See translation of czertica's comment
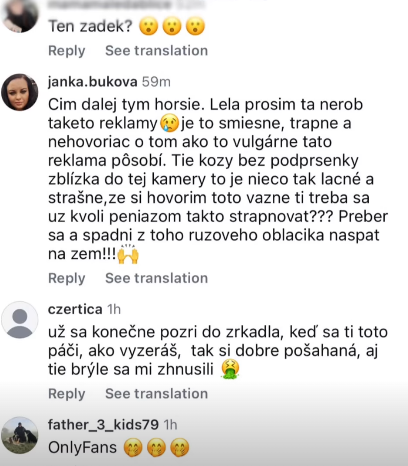This screenshot has height=466, width=408. point(156,394)
